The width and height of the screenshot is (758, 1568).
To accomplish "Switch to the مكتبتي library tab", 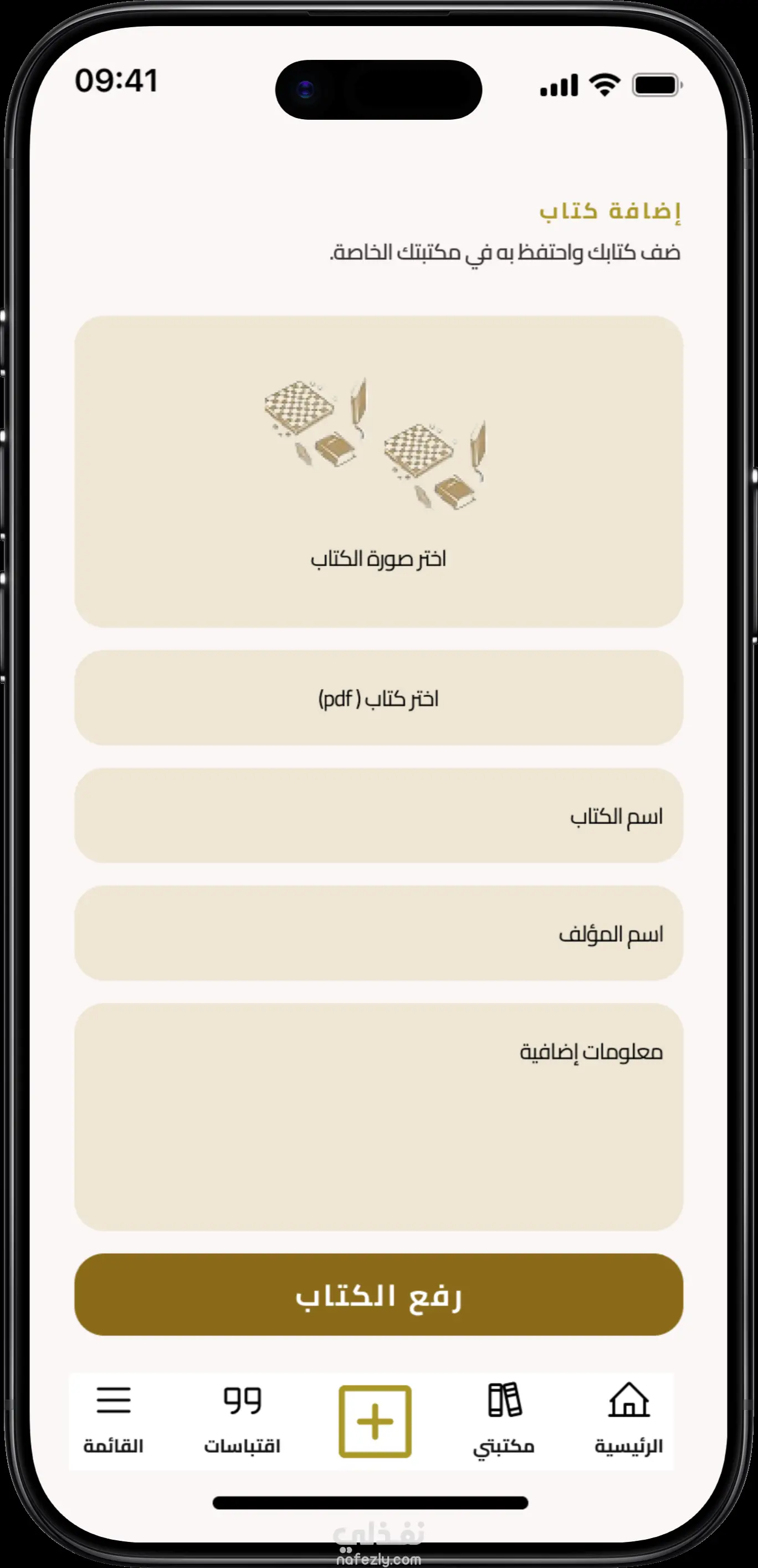I will (x=504, y=1419).
